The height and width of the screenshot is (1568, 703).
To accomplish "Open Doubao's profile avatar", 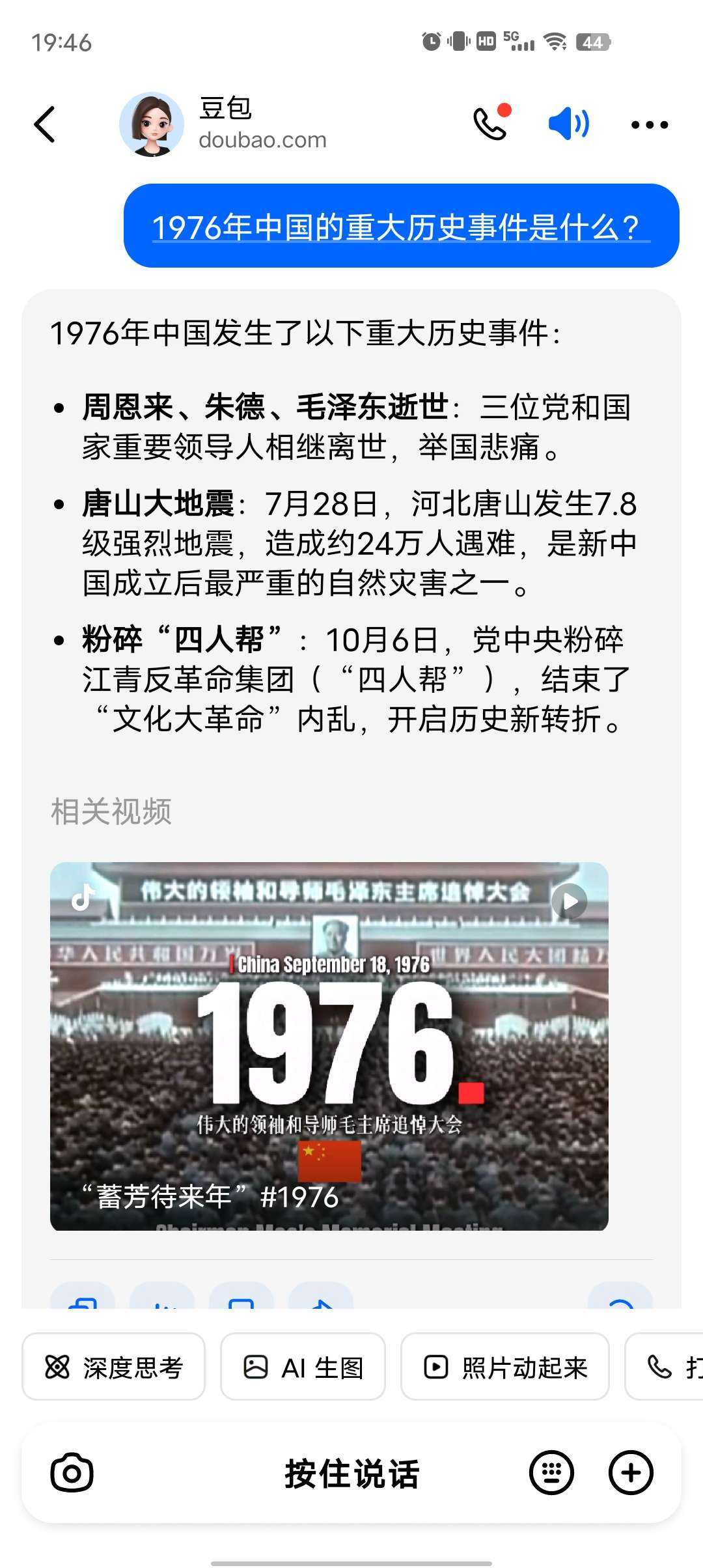I will point(152,124).
